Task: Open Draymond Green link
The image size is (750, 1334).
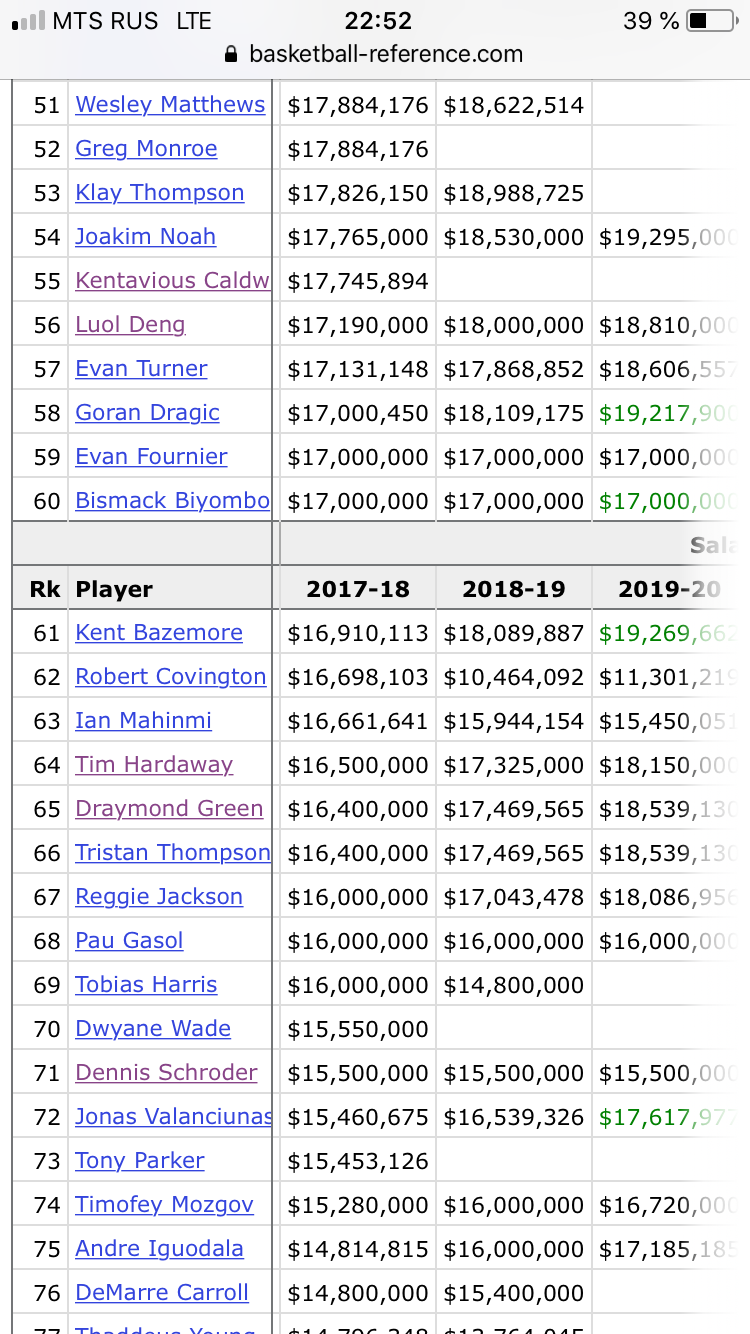Action: coord(169,809)
